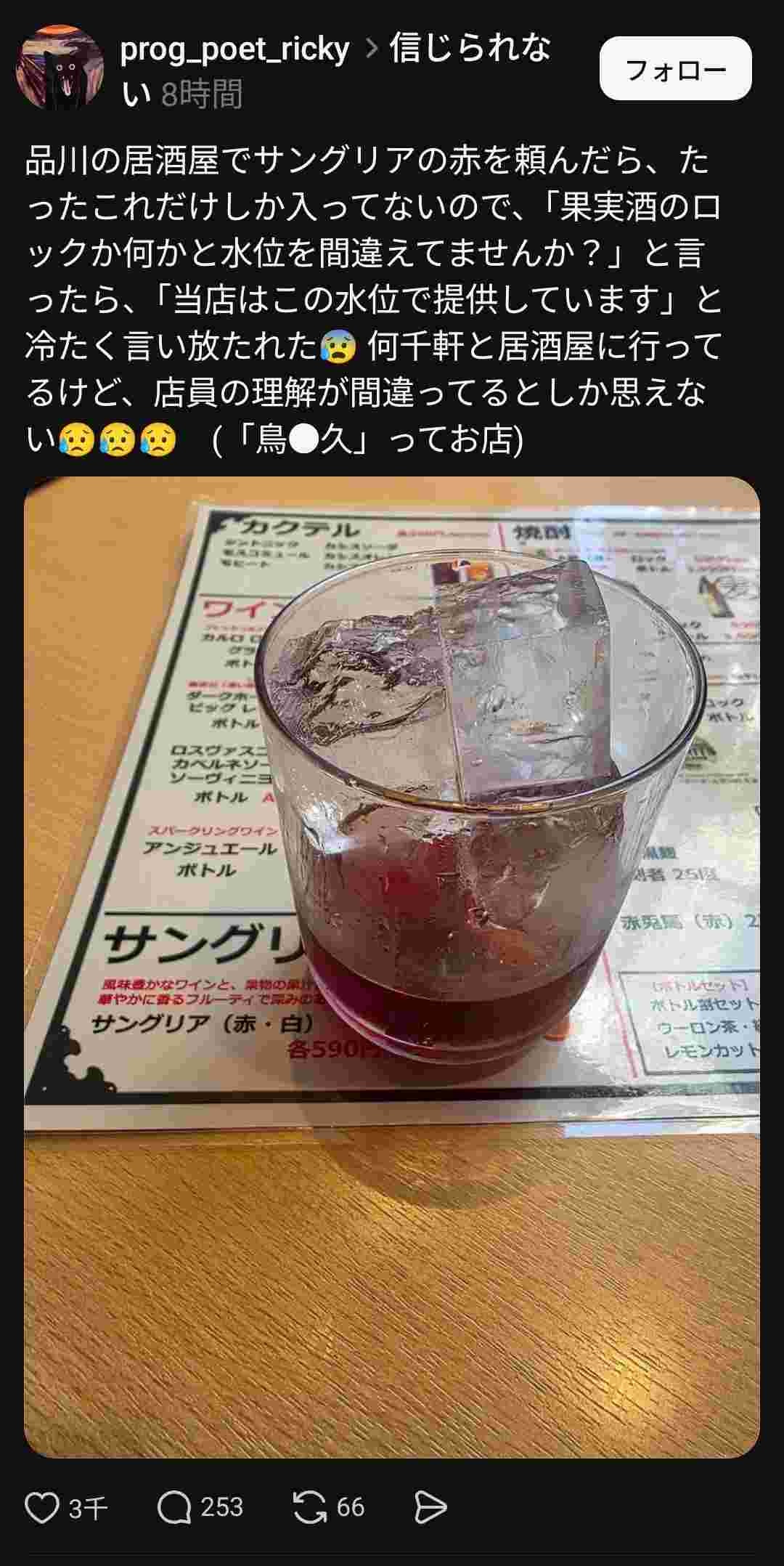The height and width of the screenshot is (1566, 784).
Task: Open the comments with 253 replies
Action: pyautogui.click(x=175, y=1507)
